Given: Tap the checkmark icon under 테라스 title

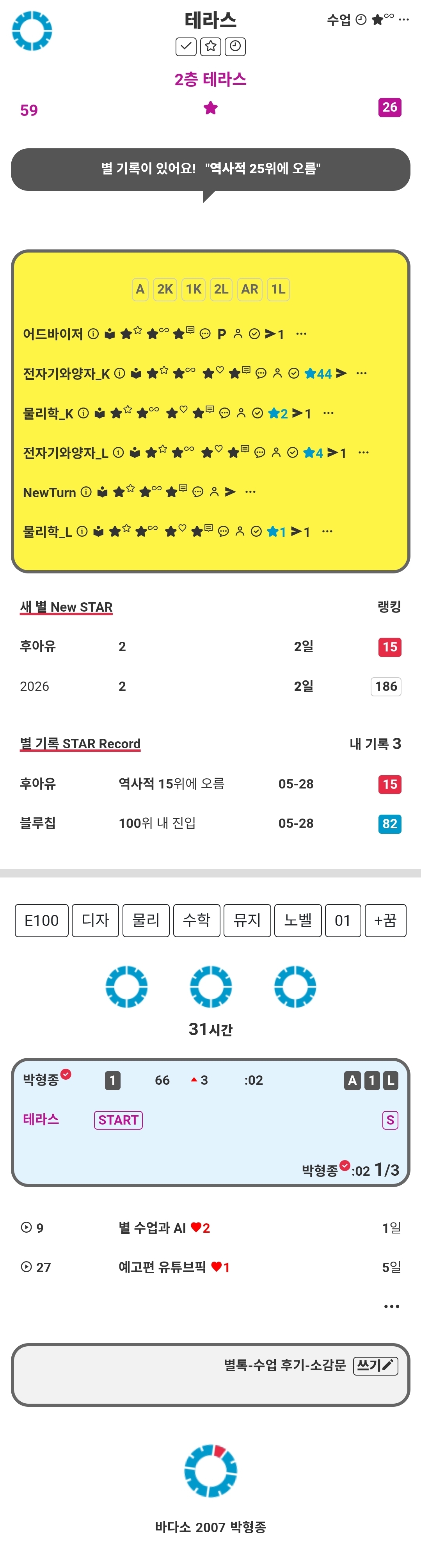Looking at the screenshot, I should click(x=186, y=46).
